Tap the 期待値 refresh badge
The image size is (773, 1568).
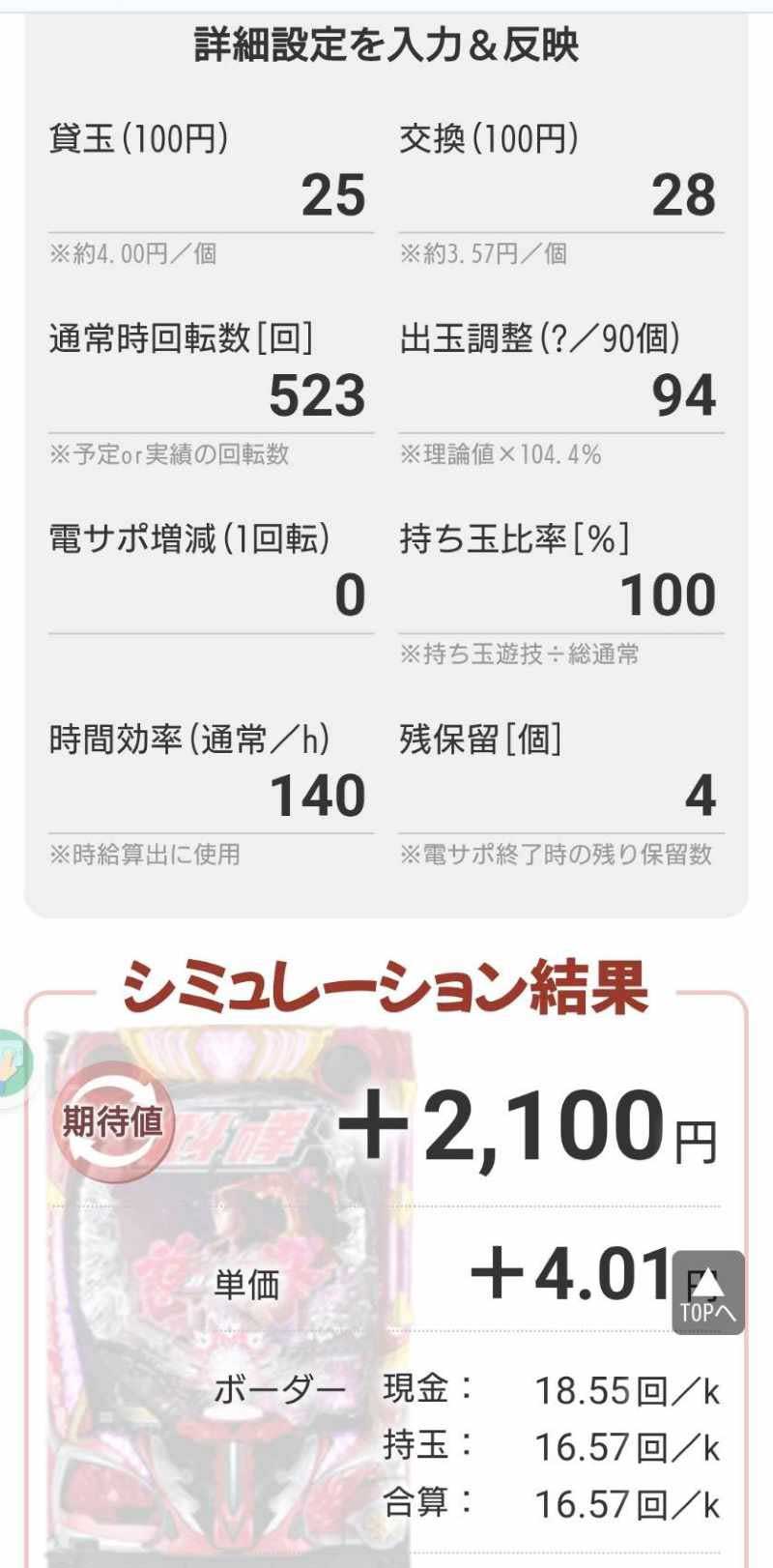pos(114,1121)
